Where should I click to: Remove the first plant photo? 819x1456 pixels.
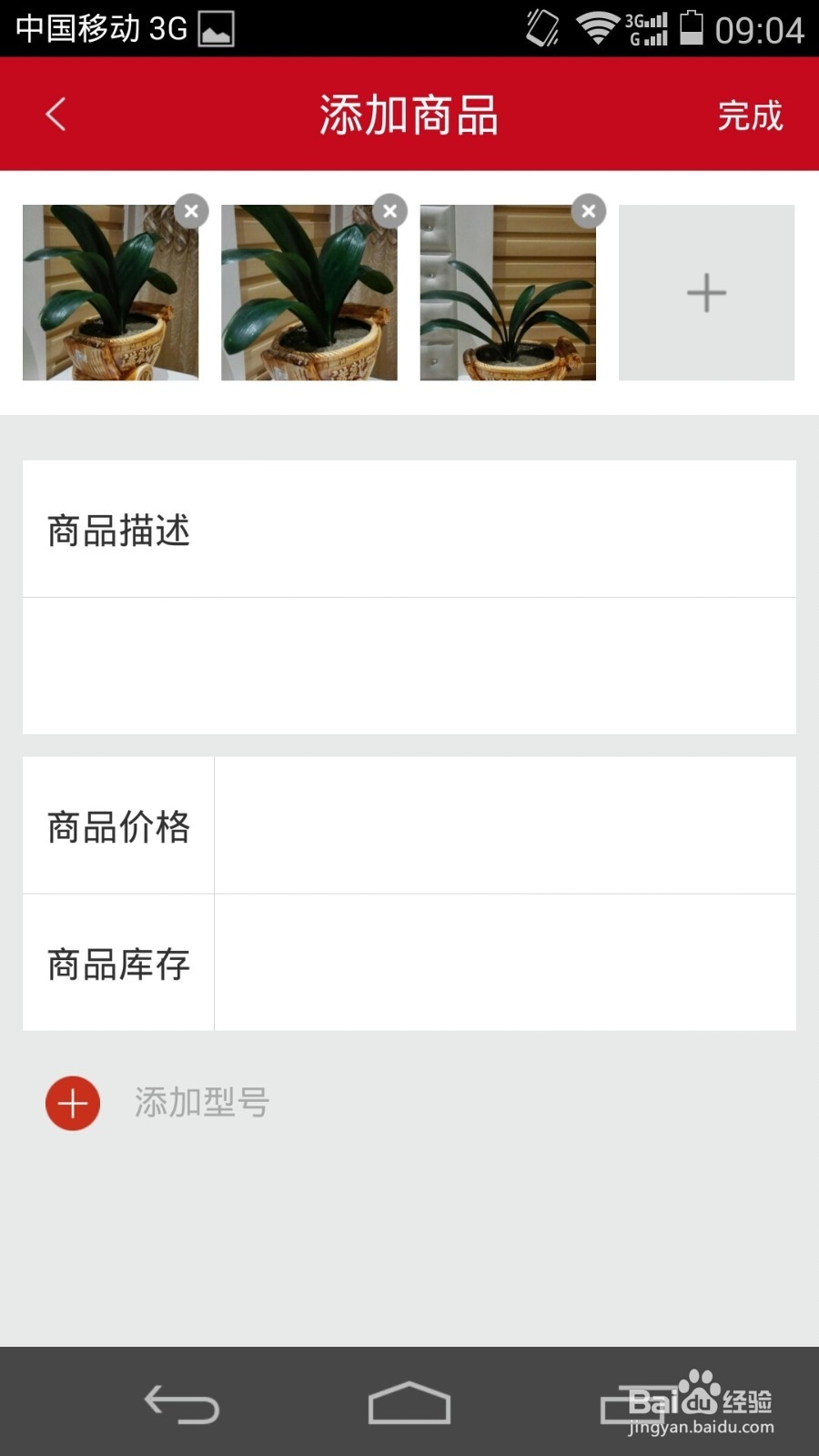click(191, 211)
